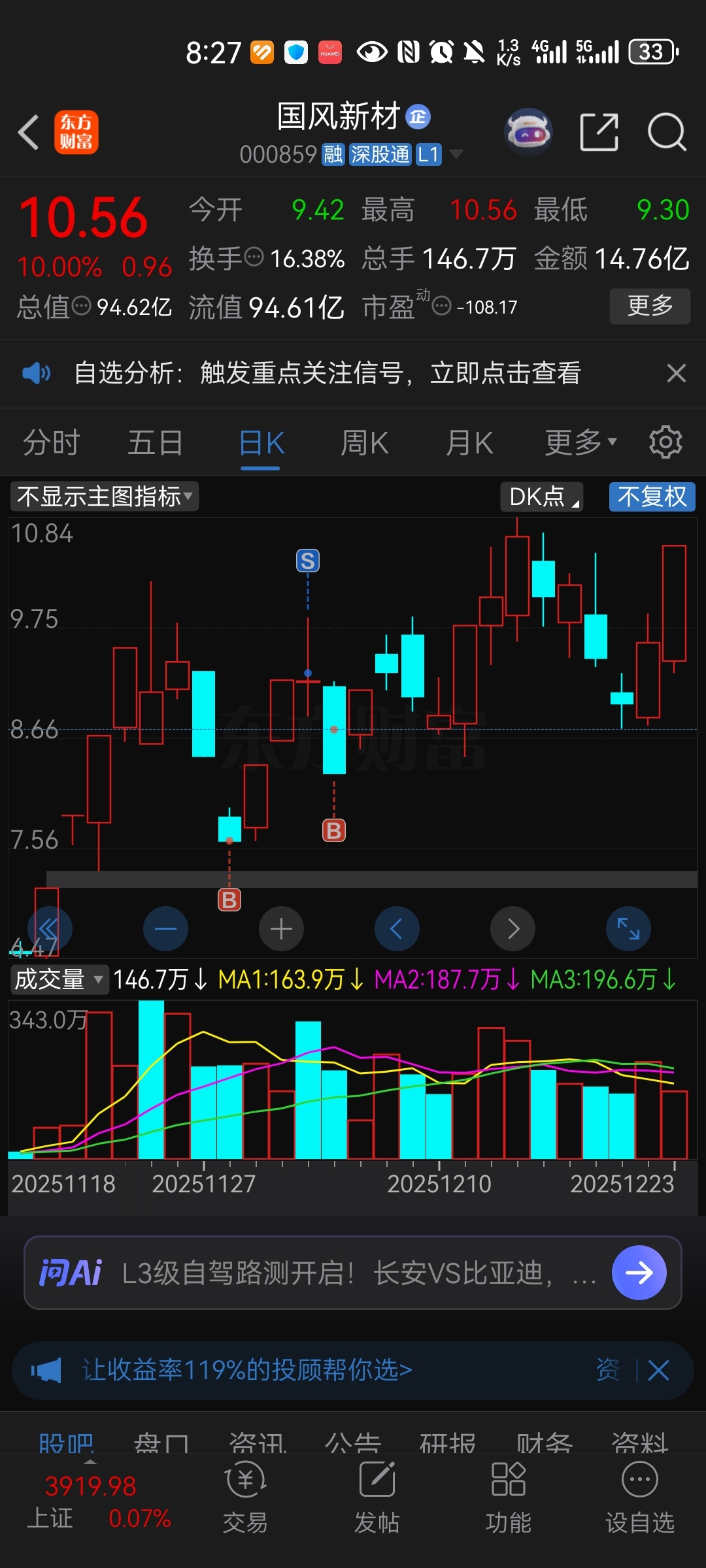Change the 不复权 adjustment setting
This screenshot has width=706, height=1568.
pyautogui.click(x=652, y=497)
